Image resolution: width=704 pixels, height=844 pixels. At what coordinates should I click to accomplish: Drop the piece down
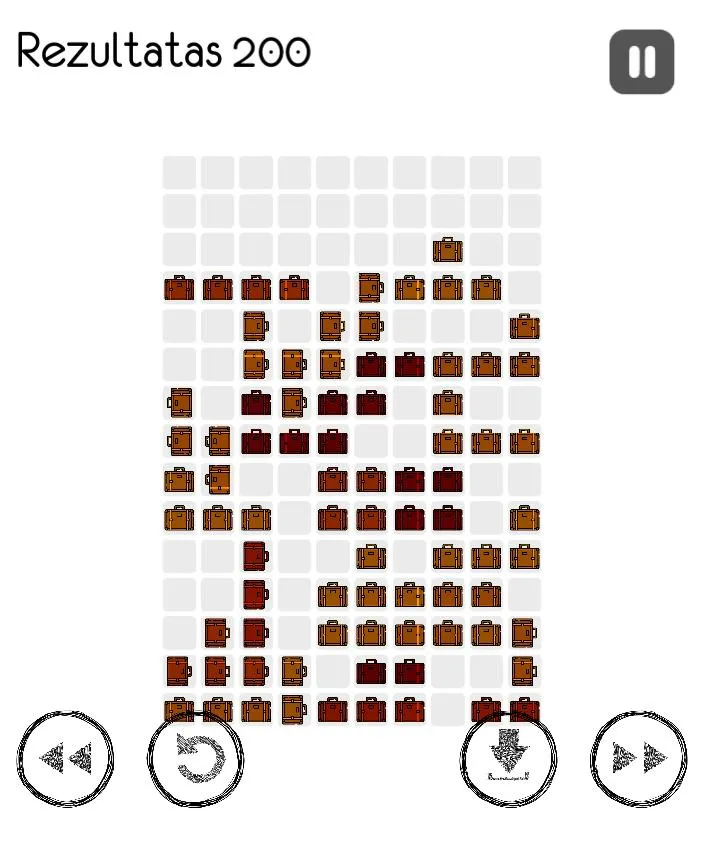[508, 759]
